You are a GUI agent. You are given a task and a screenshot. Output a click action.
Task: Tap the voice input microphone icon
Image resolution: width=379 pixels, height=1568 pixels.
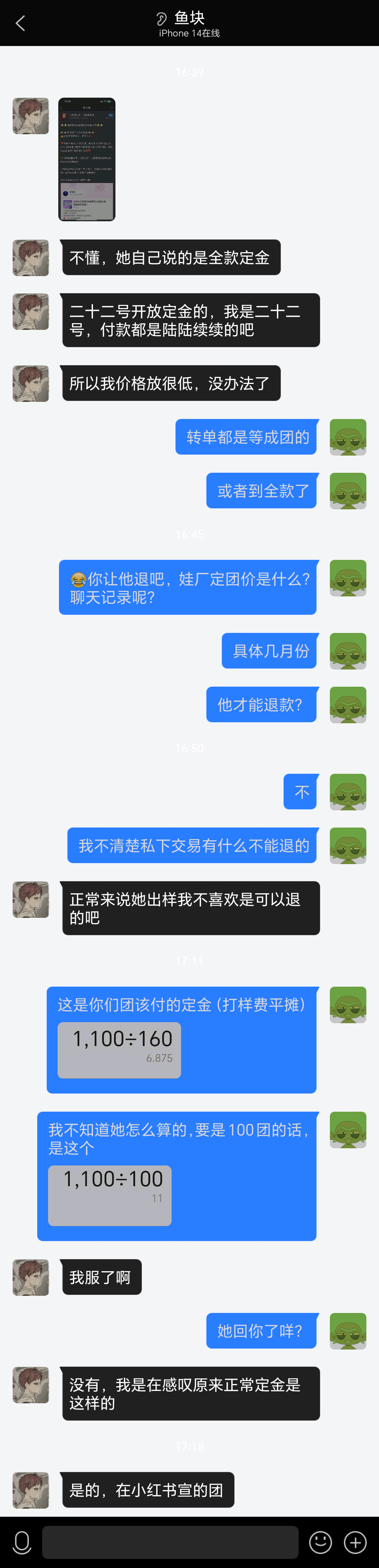22,1542
